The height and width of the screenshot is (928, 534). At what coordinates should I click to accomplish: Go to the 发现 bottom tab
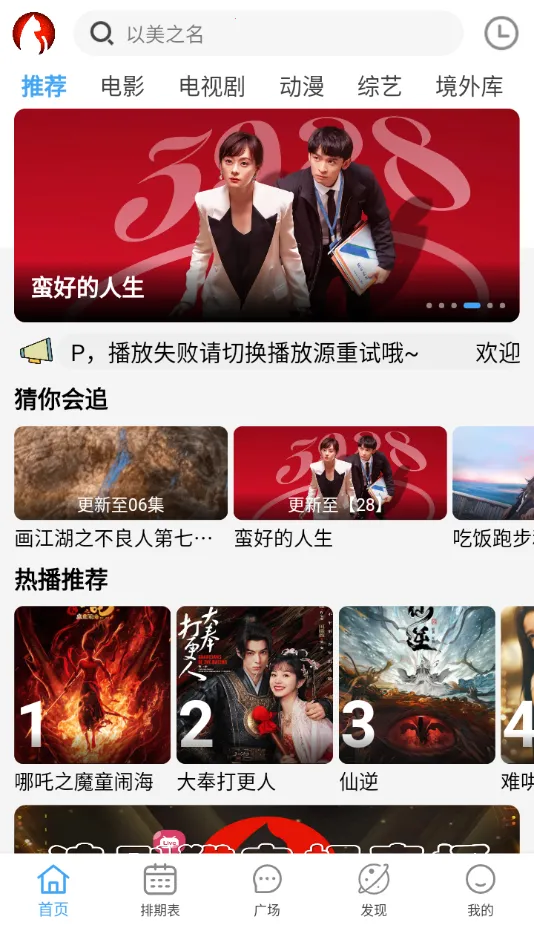click(374, 891)
